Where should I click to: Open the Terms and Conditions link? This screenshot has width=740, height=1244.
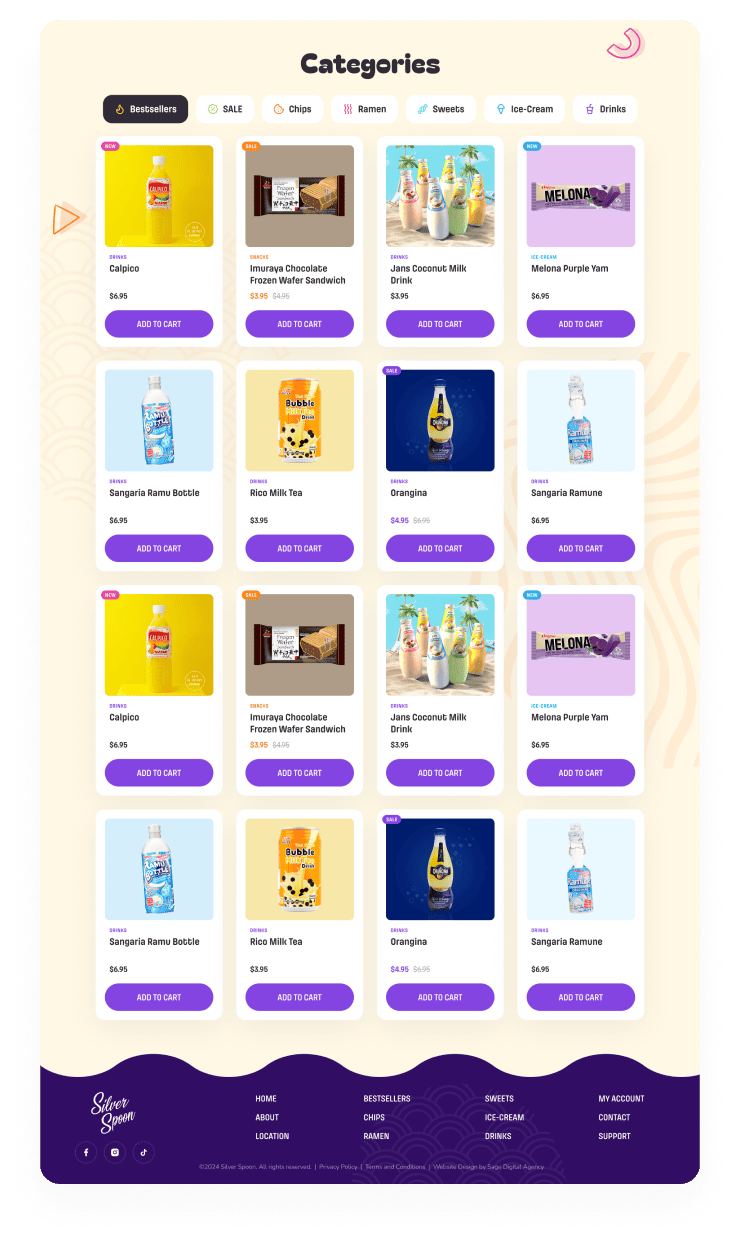(x=395, y=1166)
